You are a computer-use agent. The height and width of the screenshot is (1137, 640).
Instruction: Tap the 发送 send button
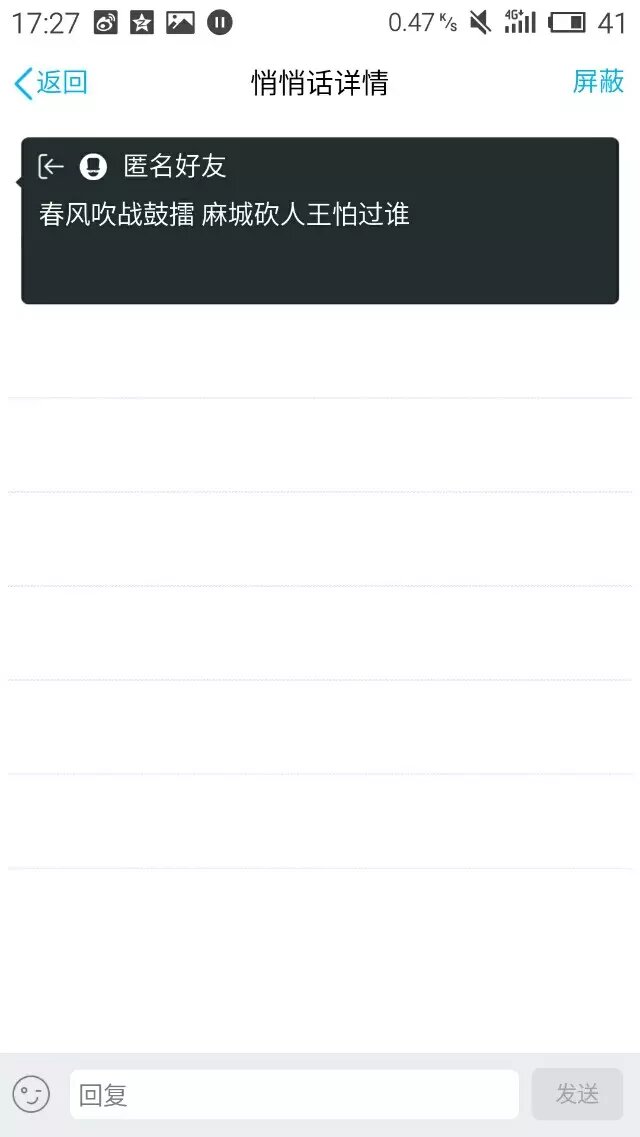[577, 1094]
